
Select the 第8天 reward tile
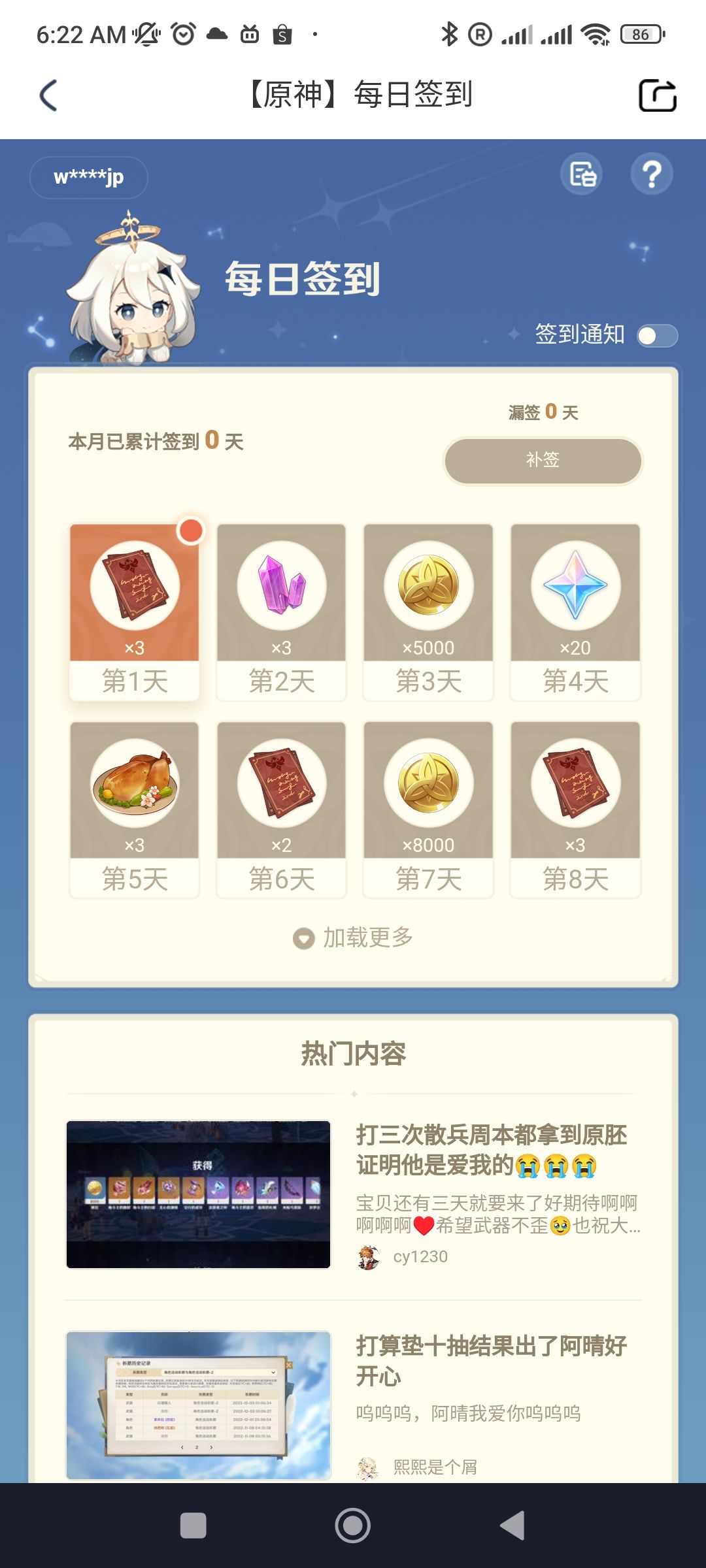click(575, 809)
